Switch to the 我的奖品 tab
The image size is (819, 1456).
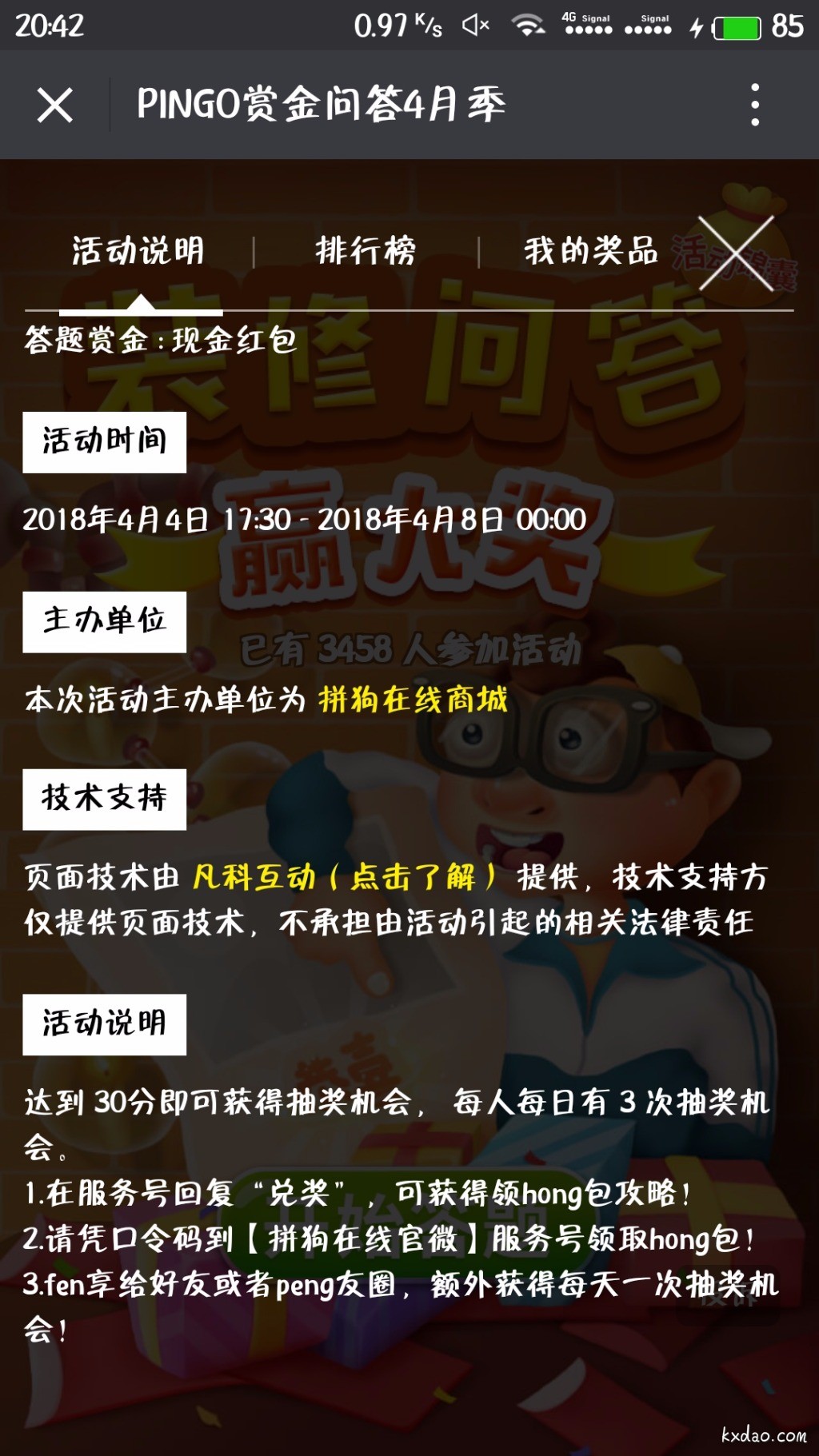(x=590, y=251)
